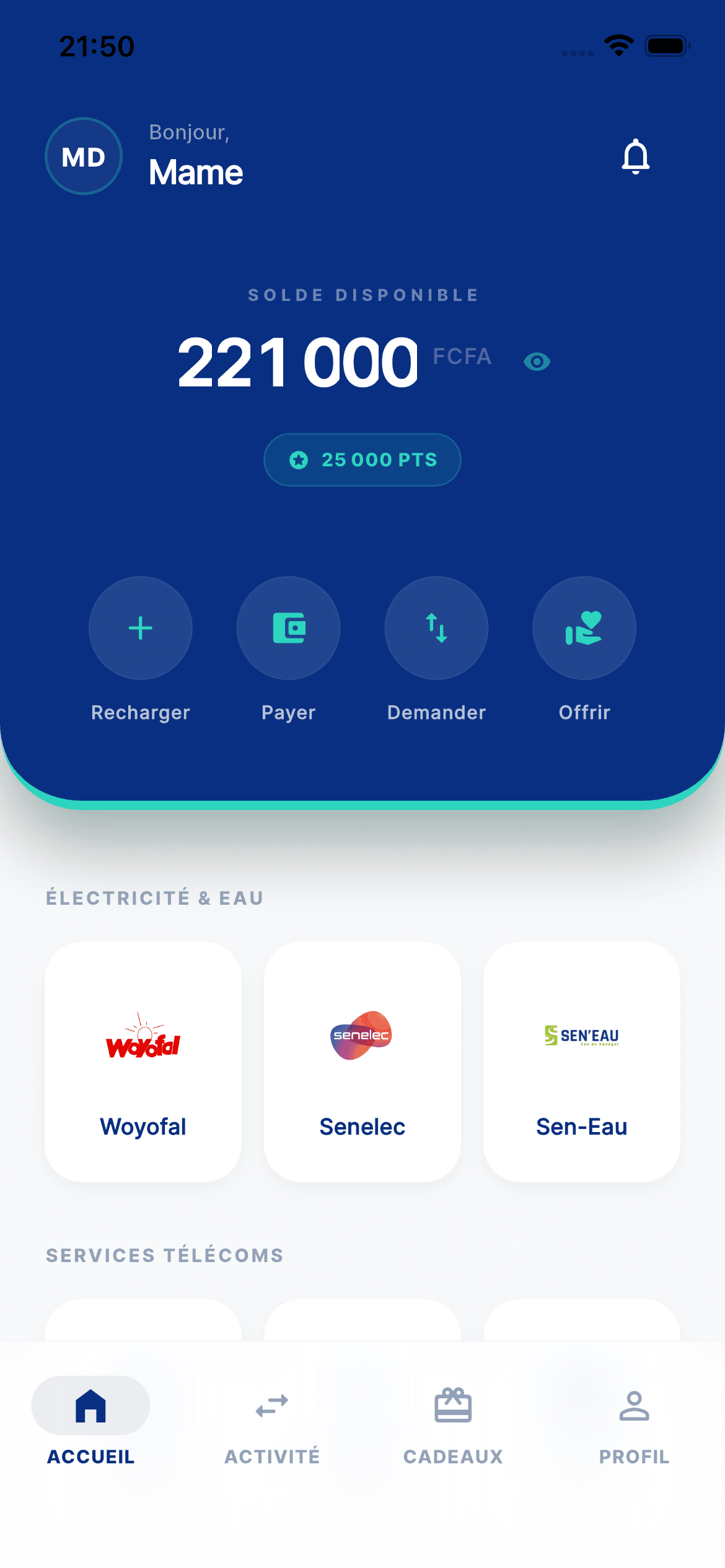Choose the Offrir gift action
Image resolution: width=725 pixels, height=1568 pixels.
584,628
